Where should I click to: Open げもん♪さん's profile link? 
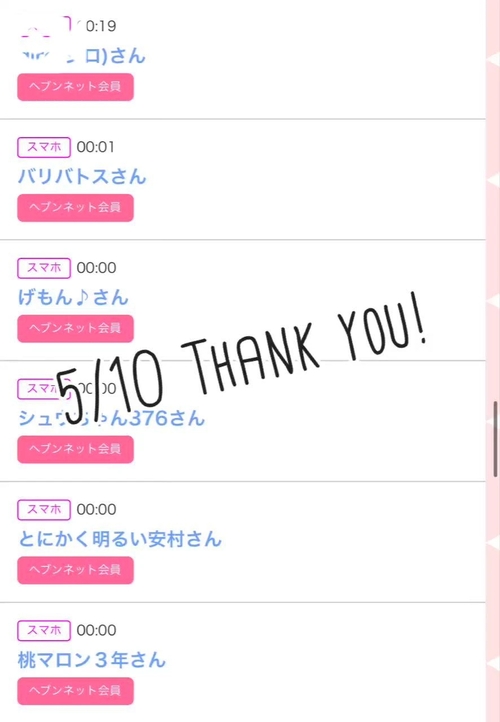point(73,297)
